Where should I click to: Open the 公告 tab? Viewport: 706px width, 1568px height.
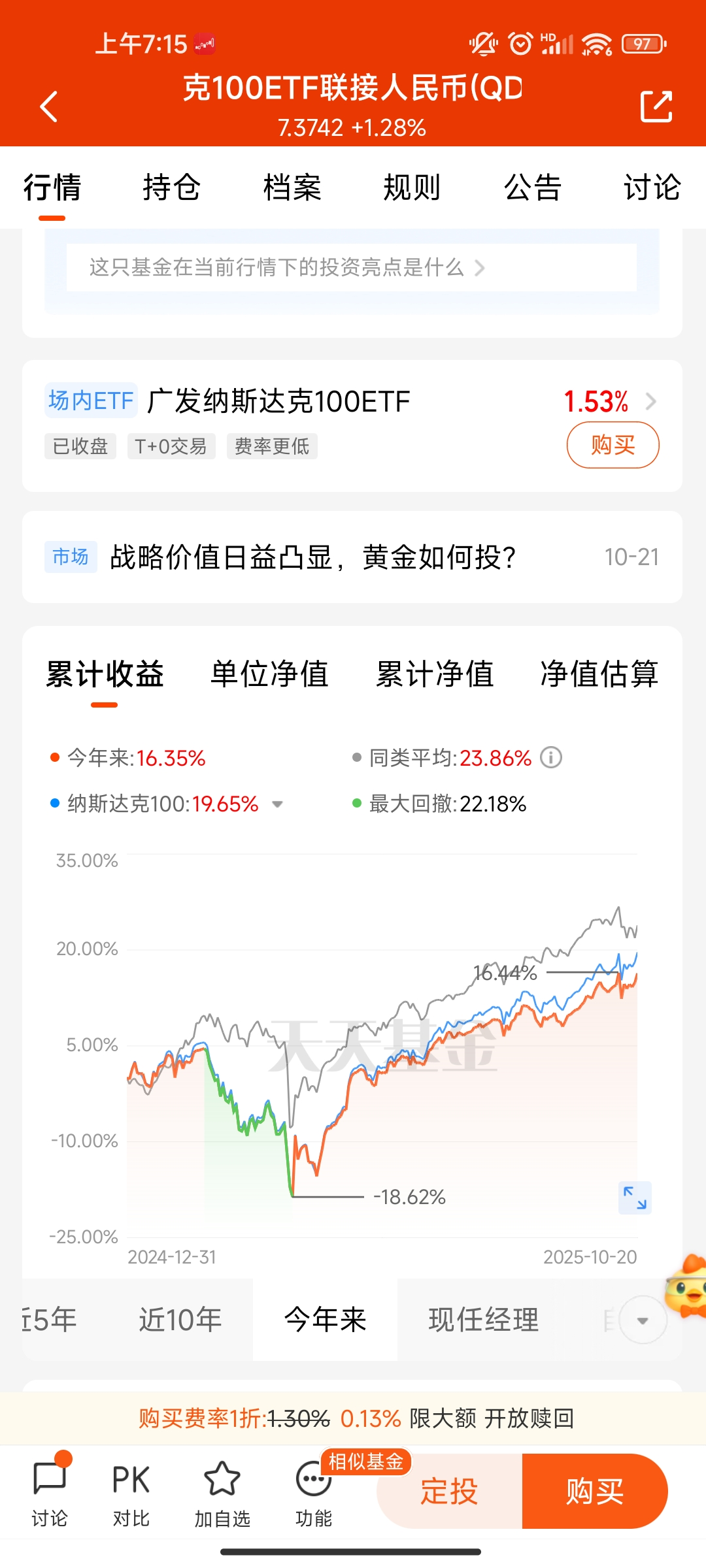tap(533, 188)
